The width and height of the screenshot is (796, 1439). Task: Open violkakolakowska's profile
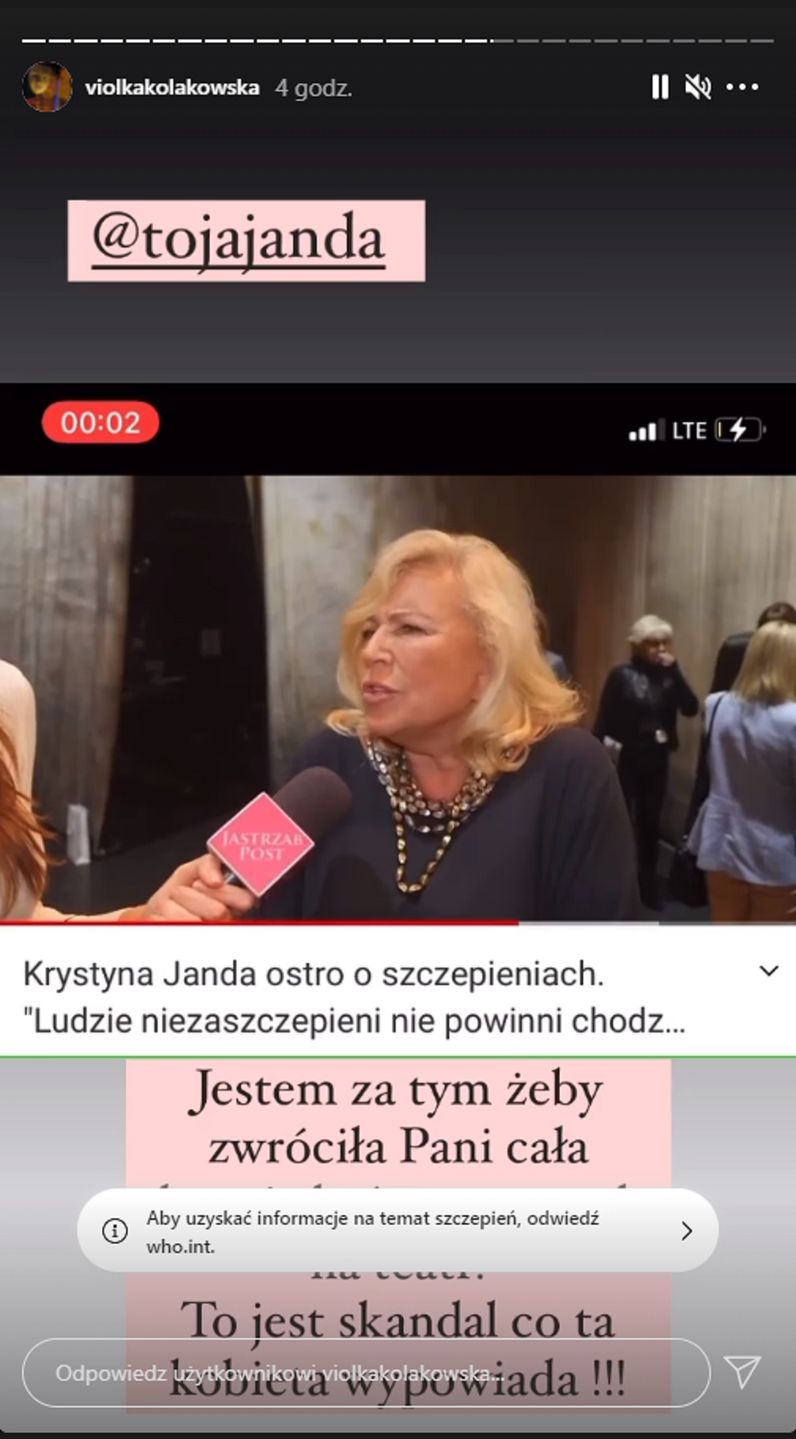172,87
